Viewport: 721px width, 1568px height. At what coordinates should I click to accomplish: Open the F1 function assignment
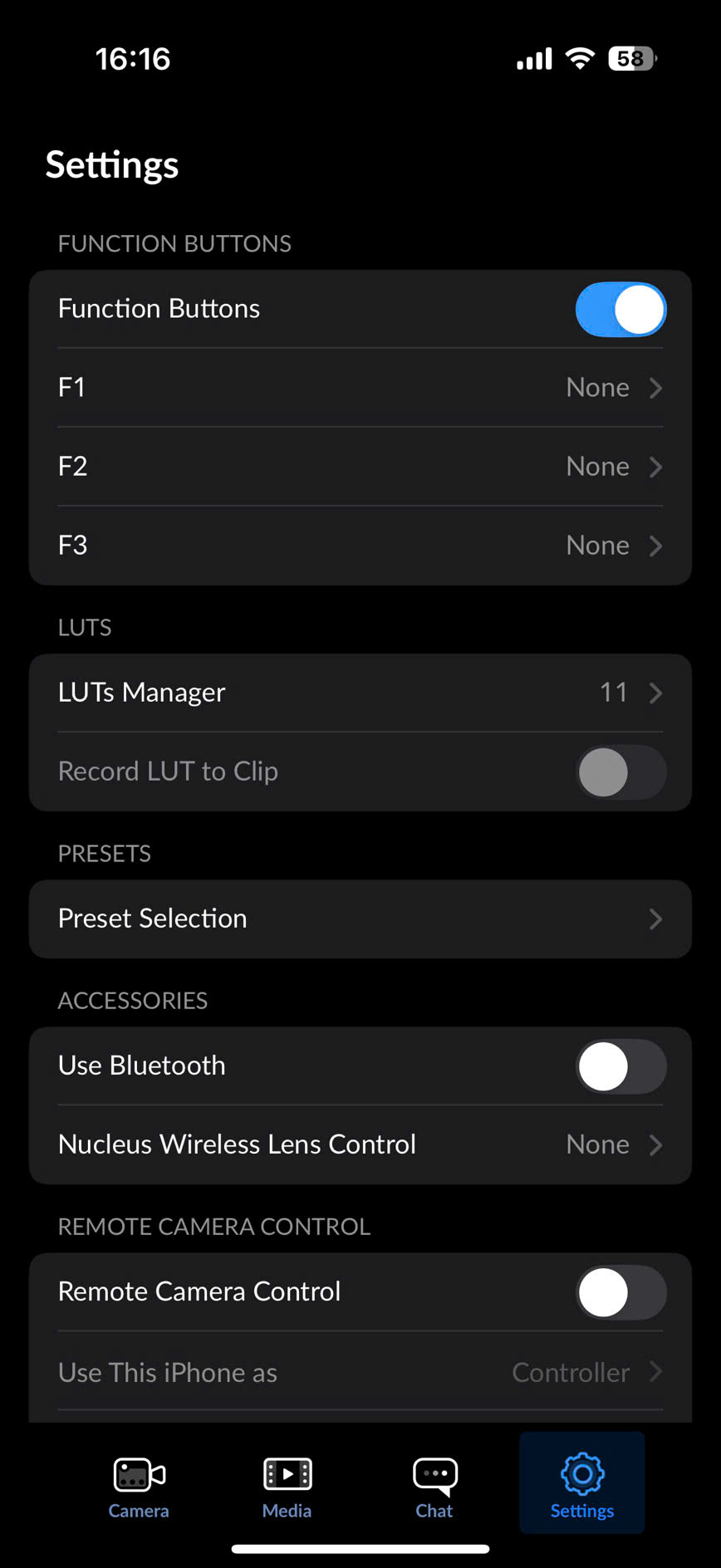click(360, 388)
